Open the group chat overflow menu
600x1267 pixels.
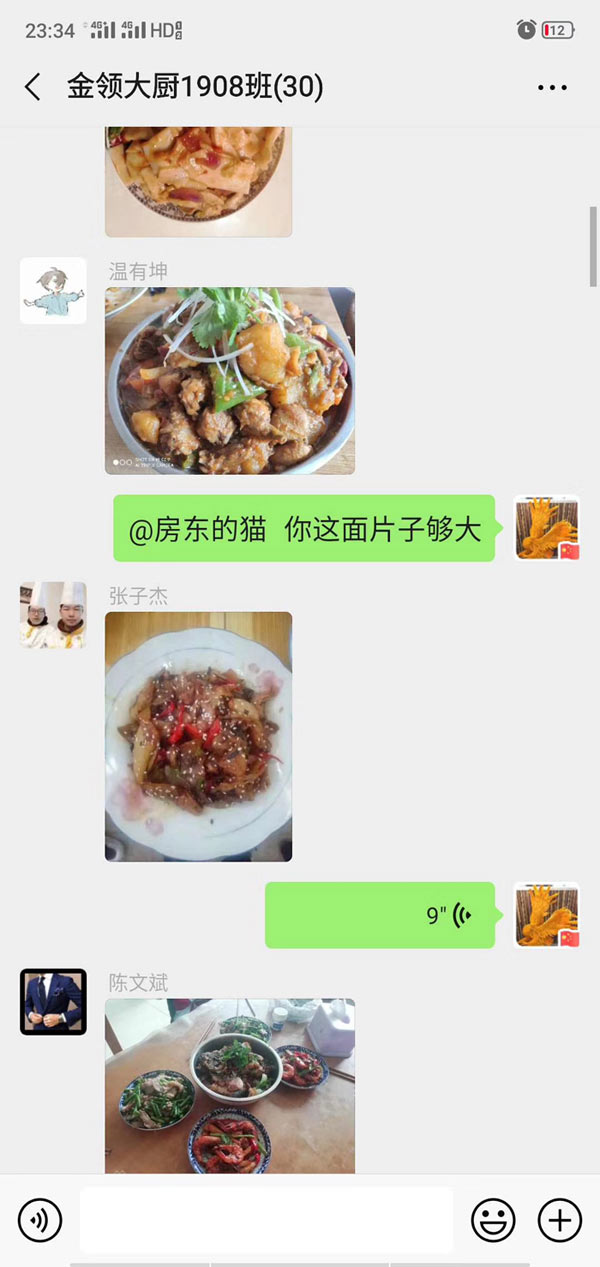click(x=552, y=88)
